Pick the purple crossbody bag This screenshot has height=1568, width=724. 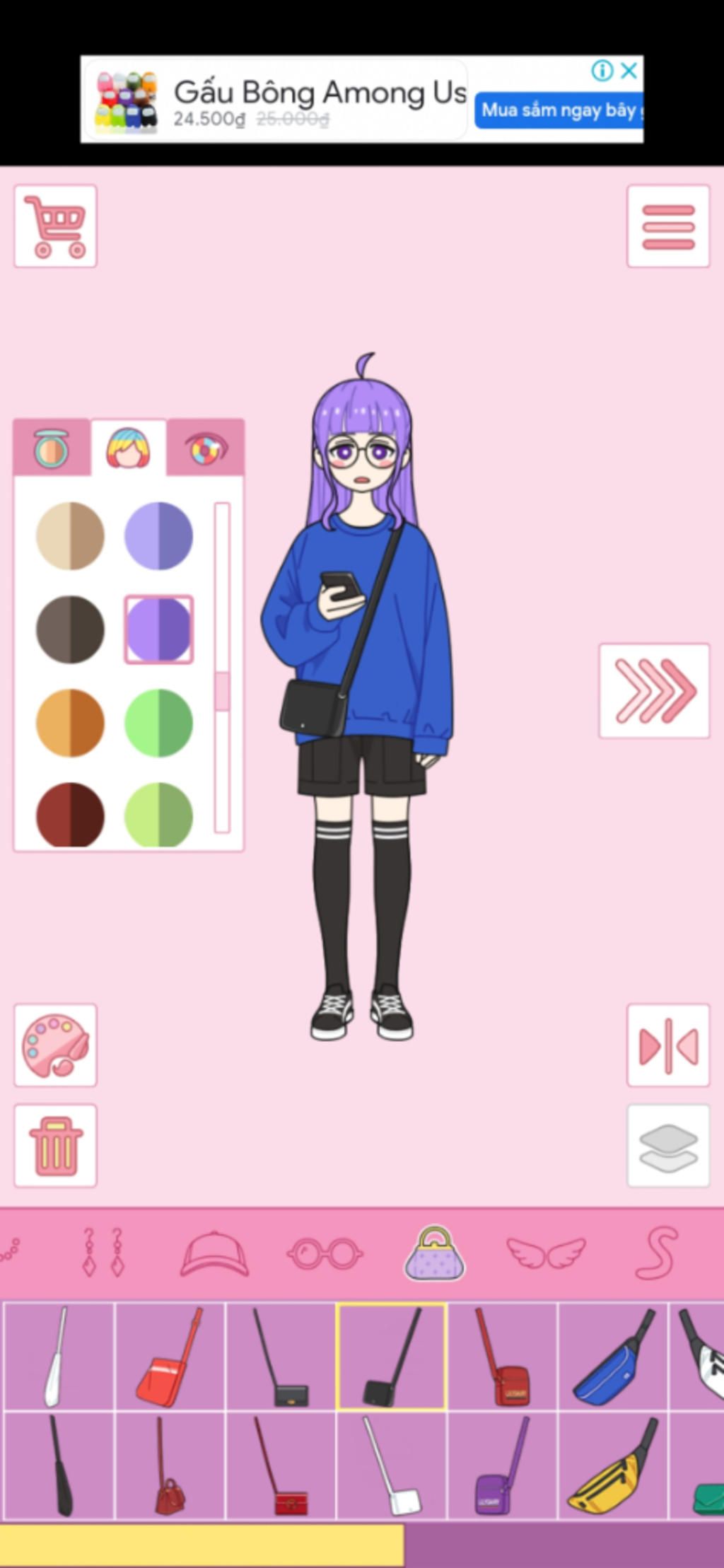502,1465
